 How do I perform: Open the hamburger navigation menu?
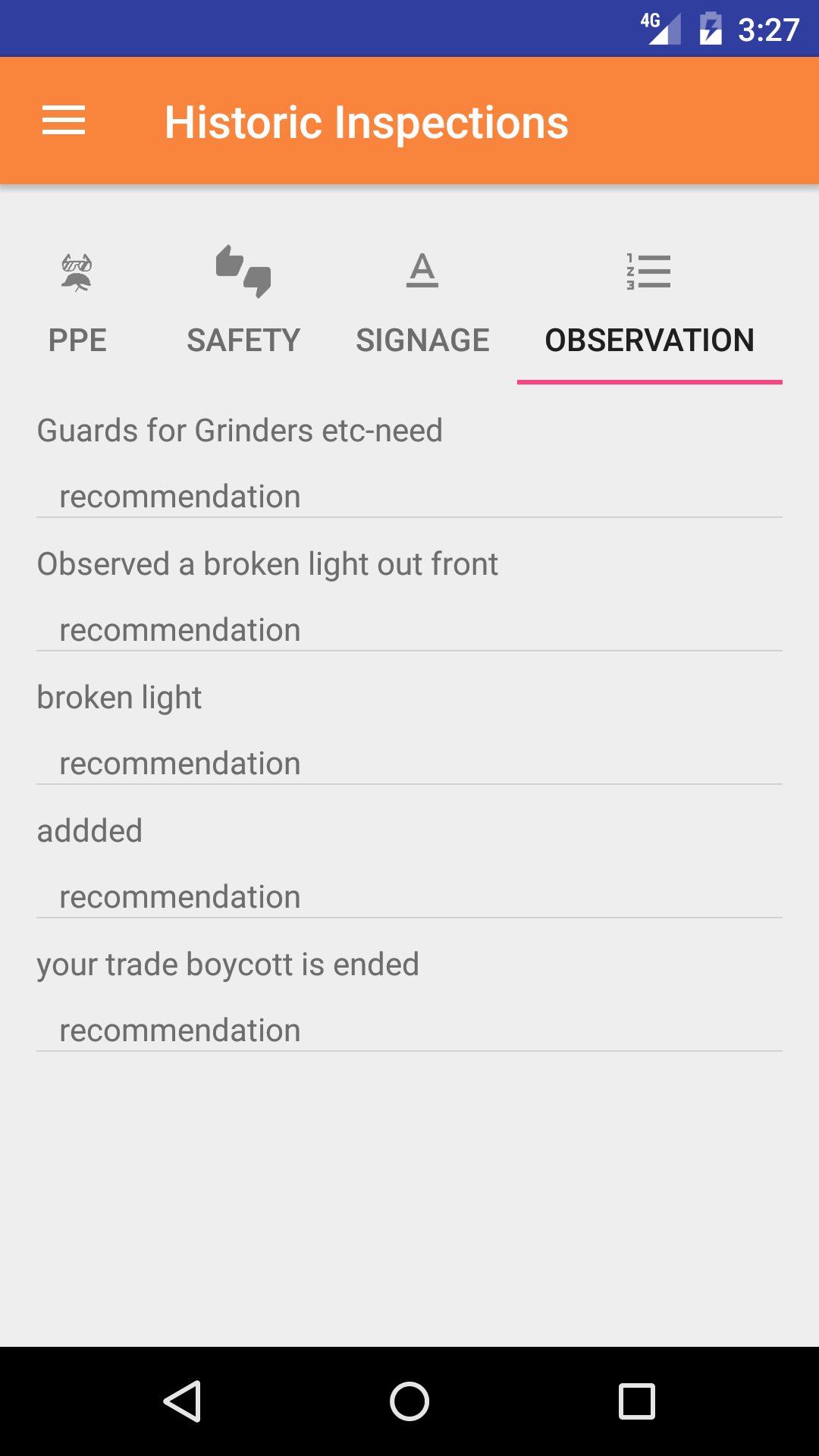(x=64, y=121)
